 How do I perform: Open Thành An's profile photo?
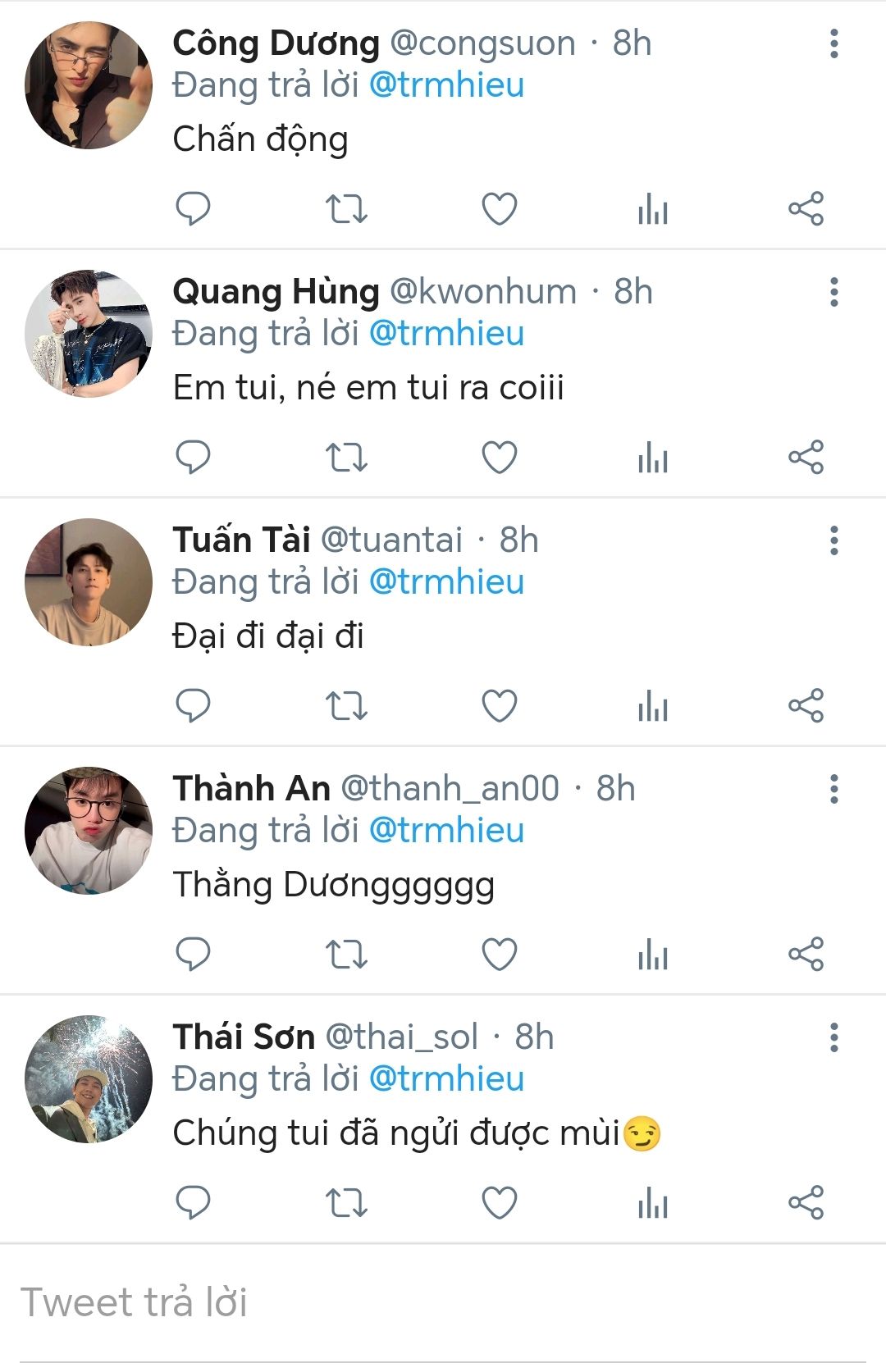point(89,831)
